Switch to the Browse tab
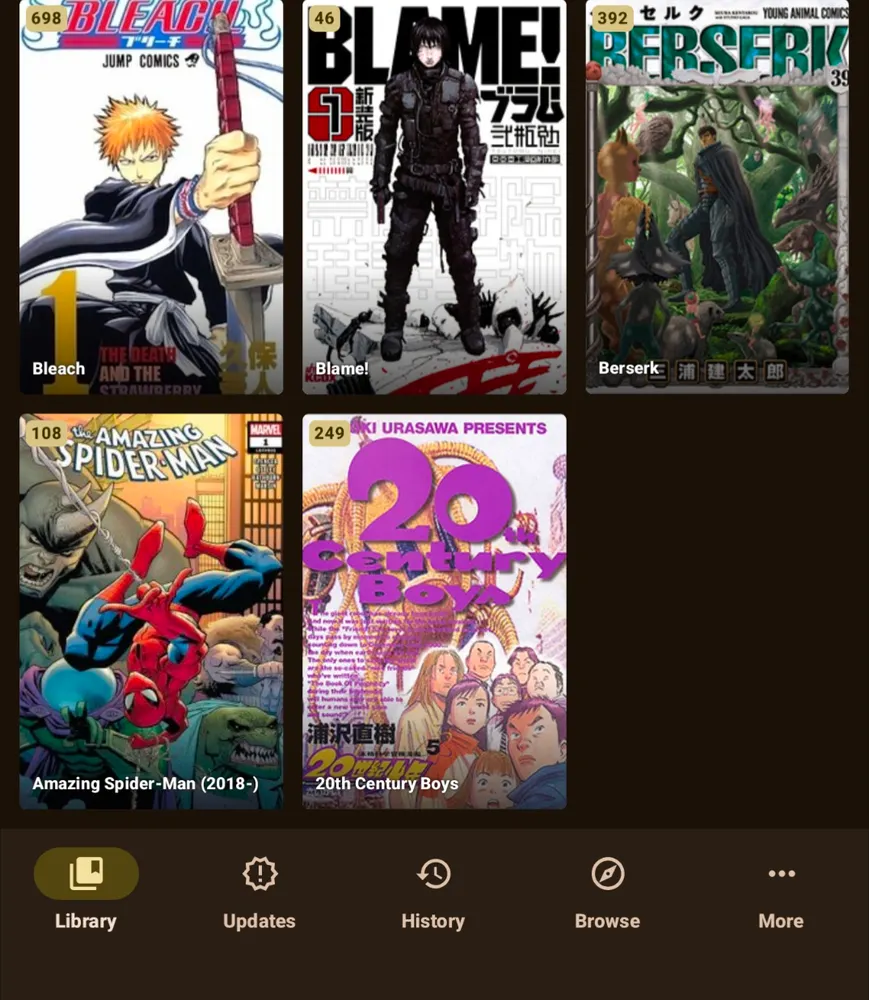This screenshot has height=1000, width=869. (607, 890)
